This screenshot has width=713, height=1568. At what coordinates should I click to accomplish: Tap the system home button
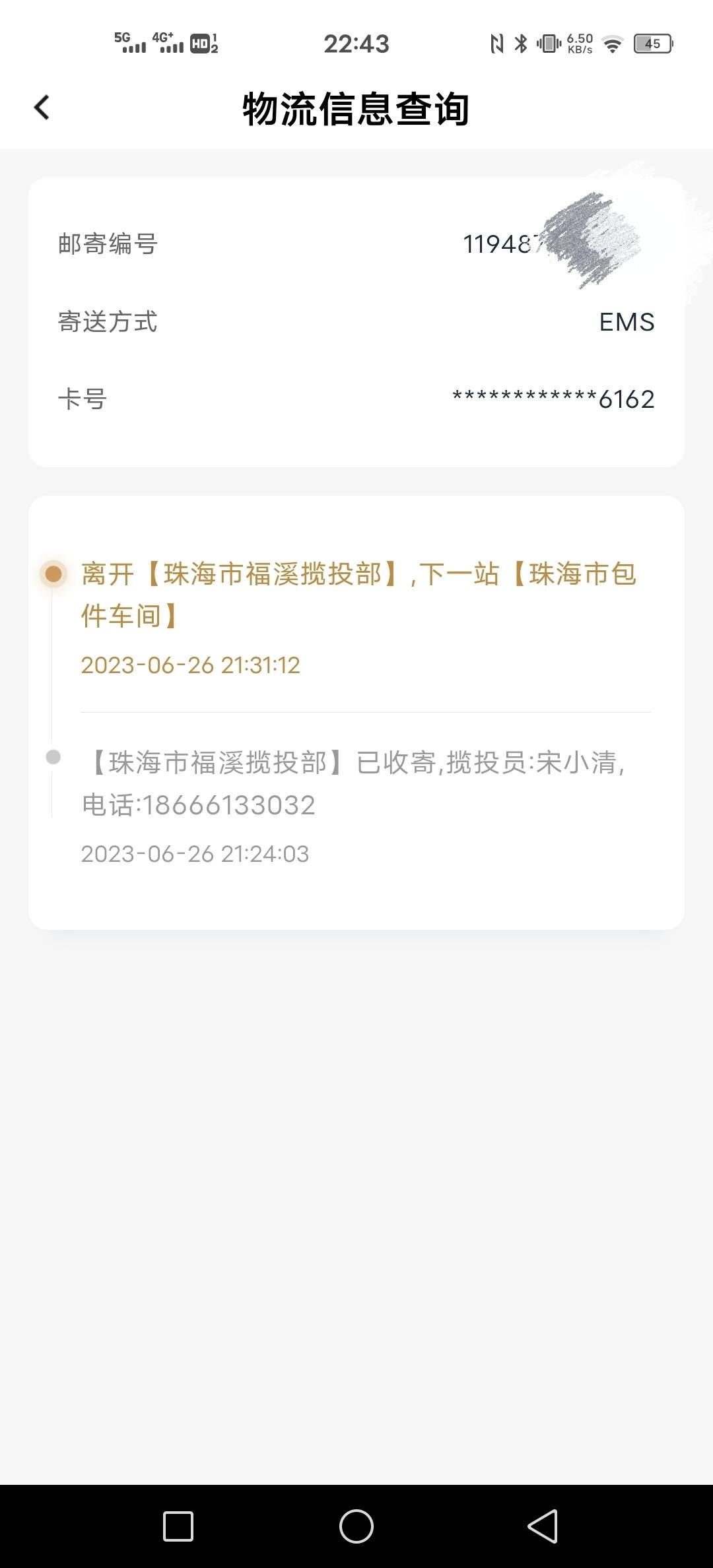pos(356,1526)
